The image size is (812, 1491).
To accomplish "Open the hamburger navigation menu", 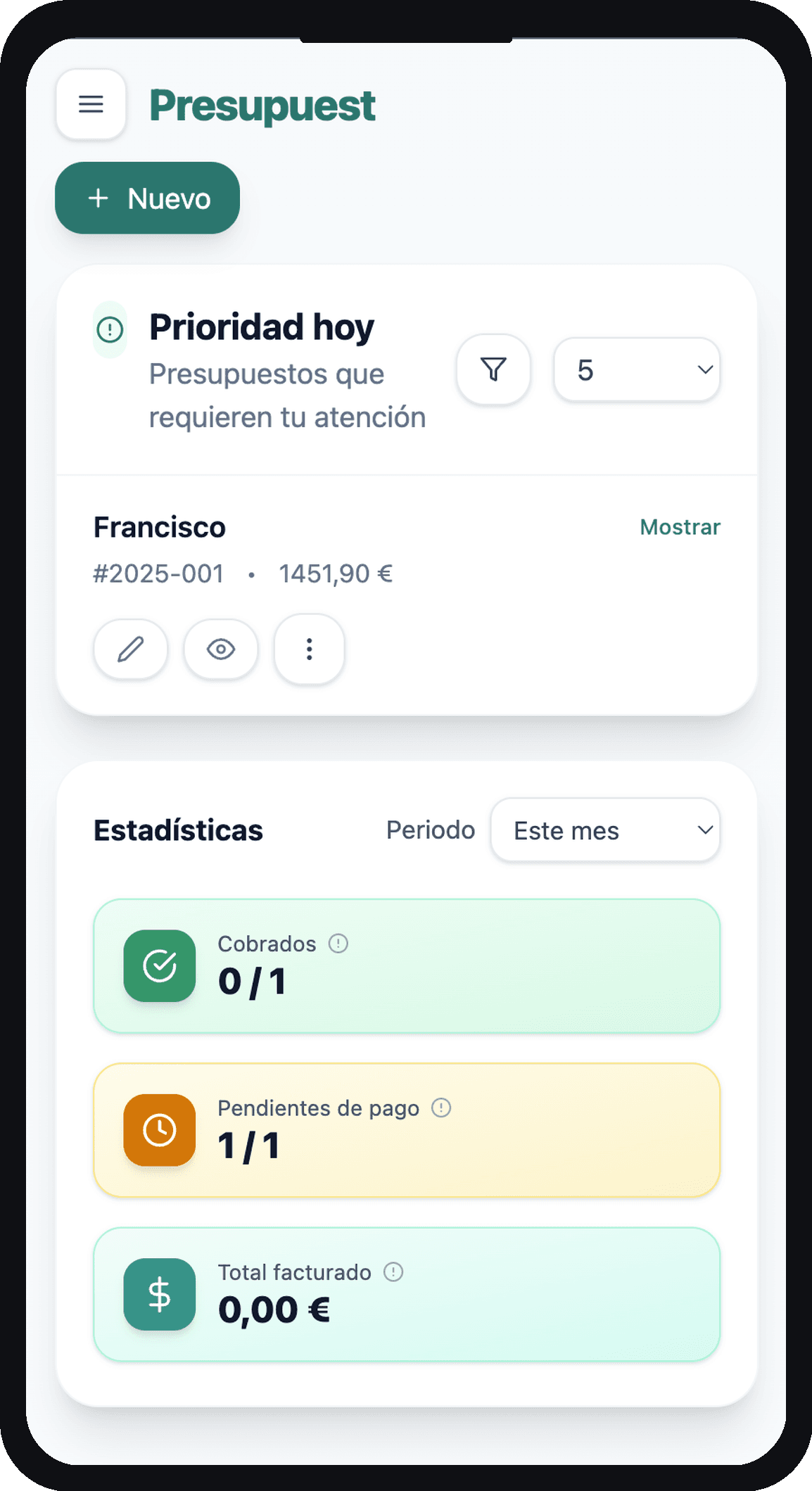I will (90, 104).
